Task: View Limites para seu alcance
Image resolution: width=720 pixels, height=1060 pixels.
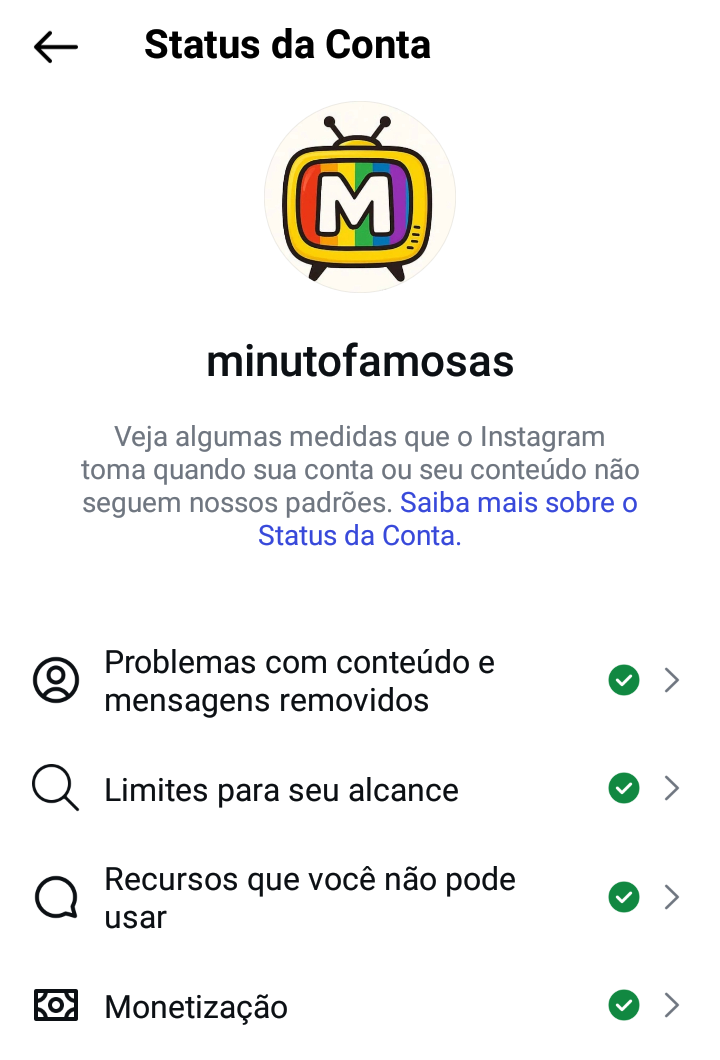Action: coord(282,790)
